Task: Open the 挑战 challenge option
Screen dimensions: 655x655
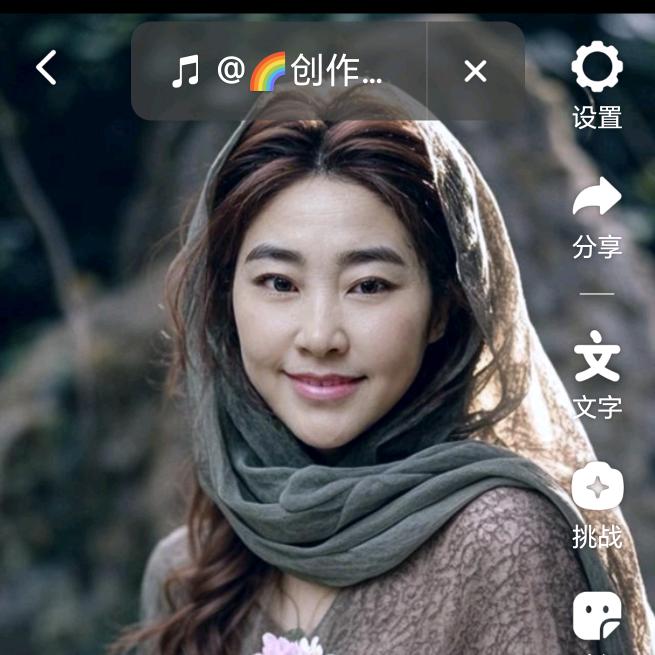Action: (597, 489)
